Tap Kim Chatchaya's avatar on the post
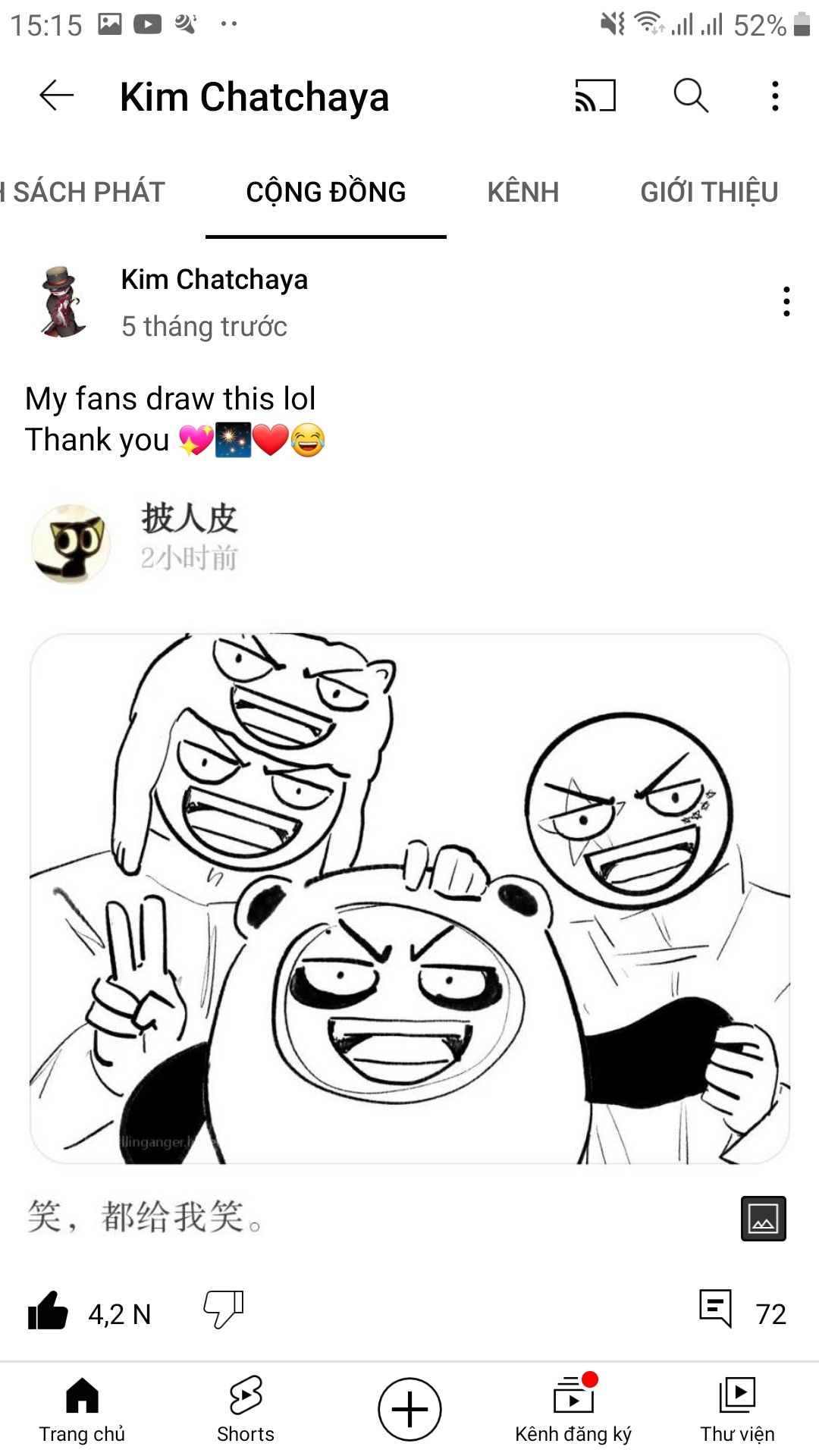The image size is (819, 1456). [62, 302]
